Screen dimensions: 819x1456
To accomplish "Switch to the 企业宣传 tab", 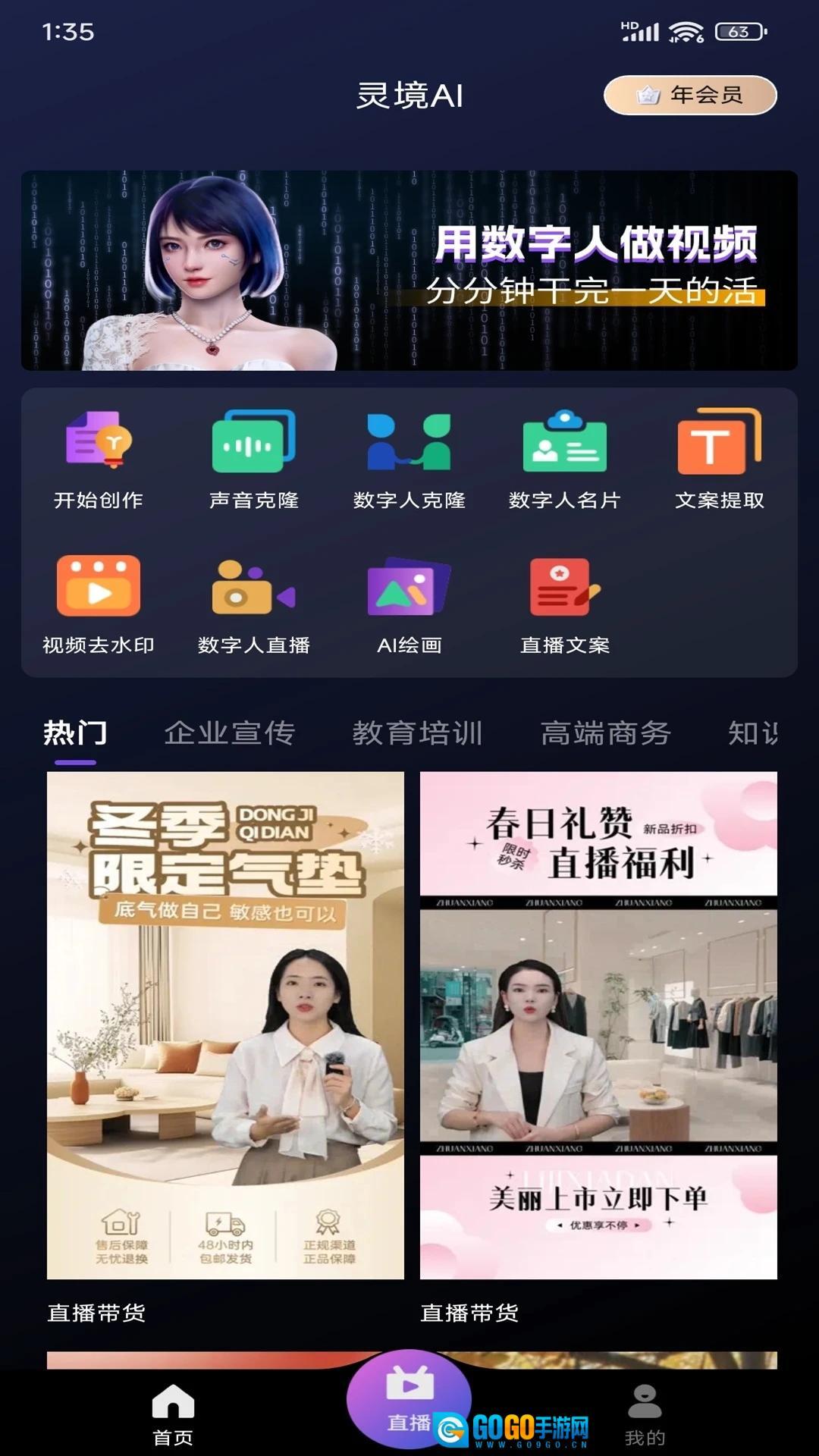I will click(x=230, y=733).
